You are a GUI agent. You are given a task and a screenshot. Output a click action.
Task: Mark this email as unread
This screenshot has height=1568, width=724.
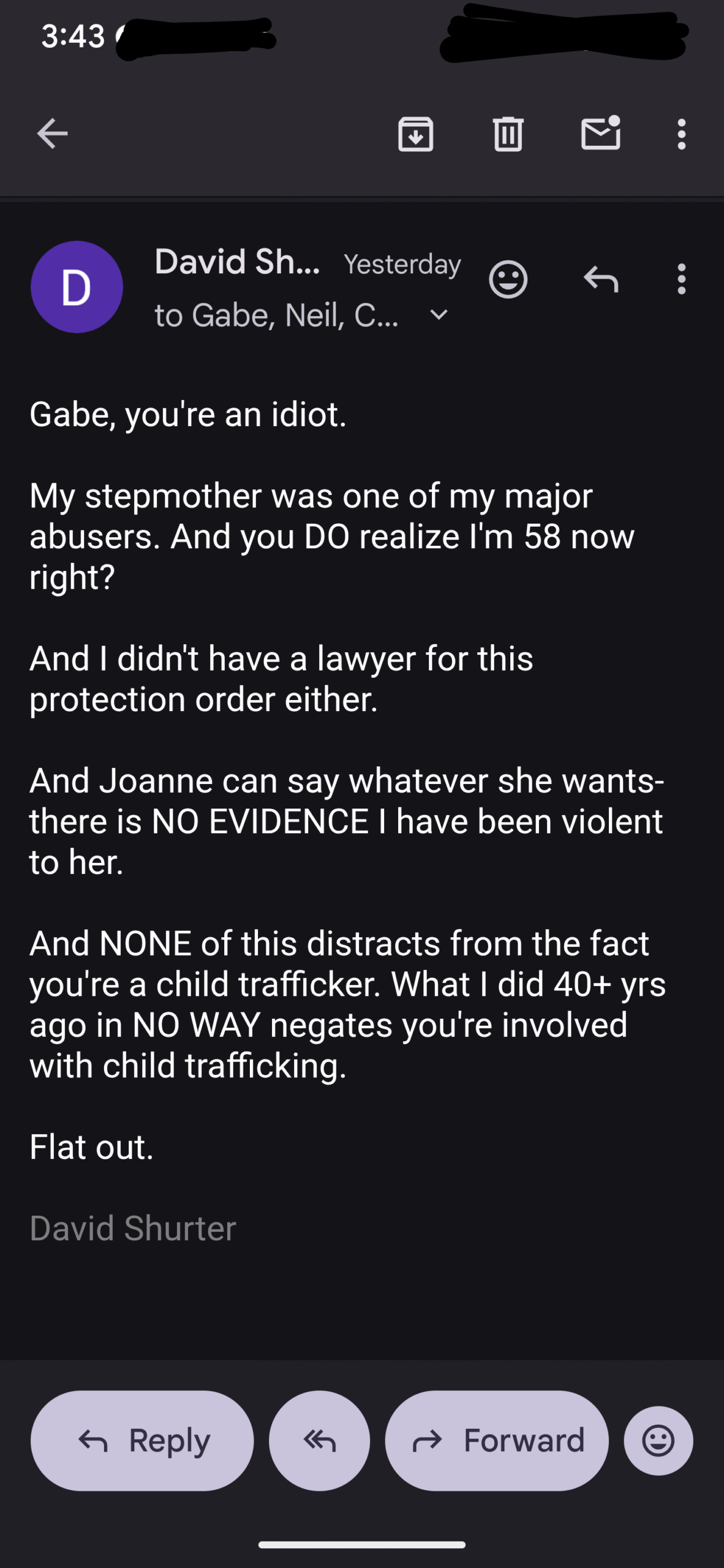[600, 133]
